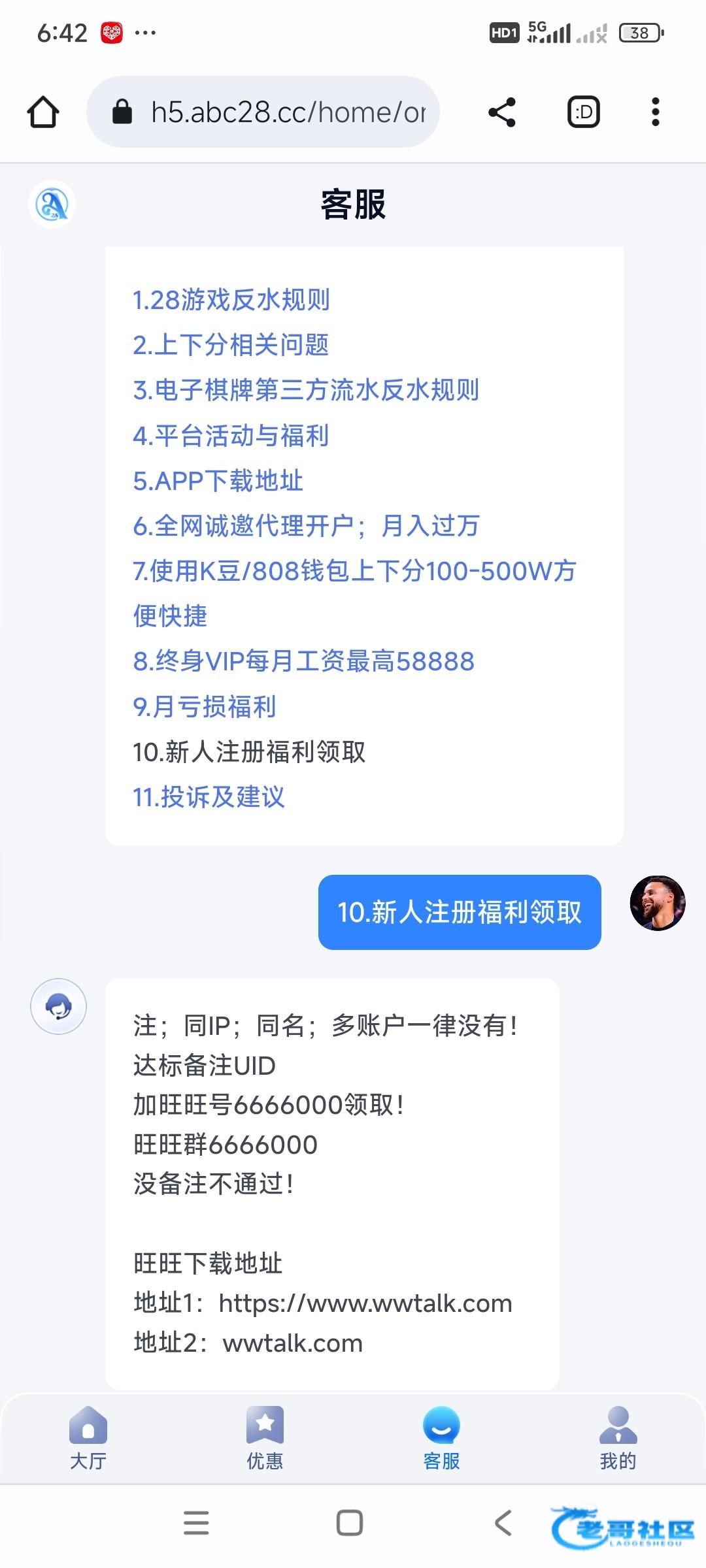This screenshot has width=706, height=1568.
Task: Open 1.28游戏反水规则 link
Action: 231,300
